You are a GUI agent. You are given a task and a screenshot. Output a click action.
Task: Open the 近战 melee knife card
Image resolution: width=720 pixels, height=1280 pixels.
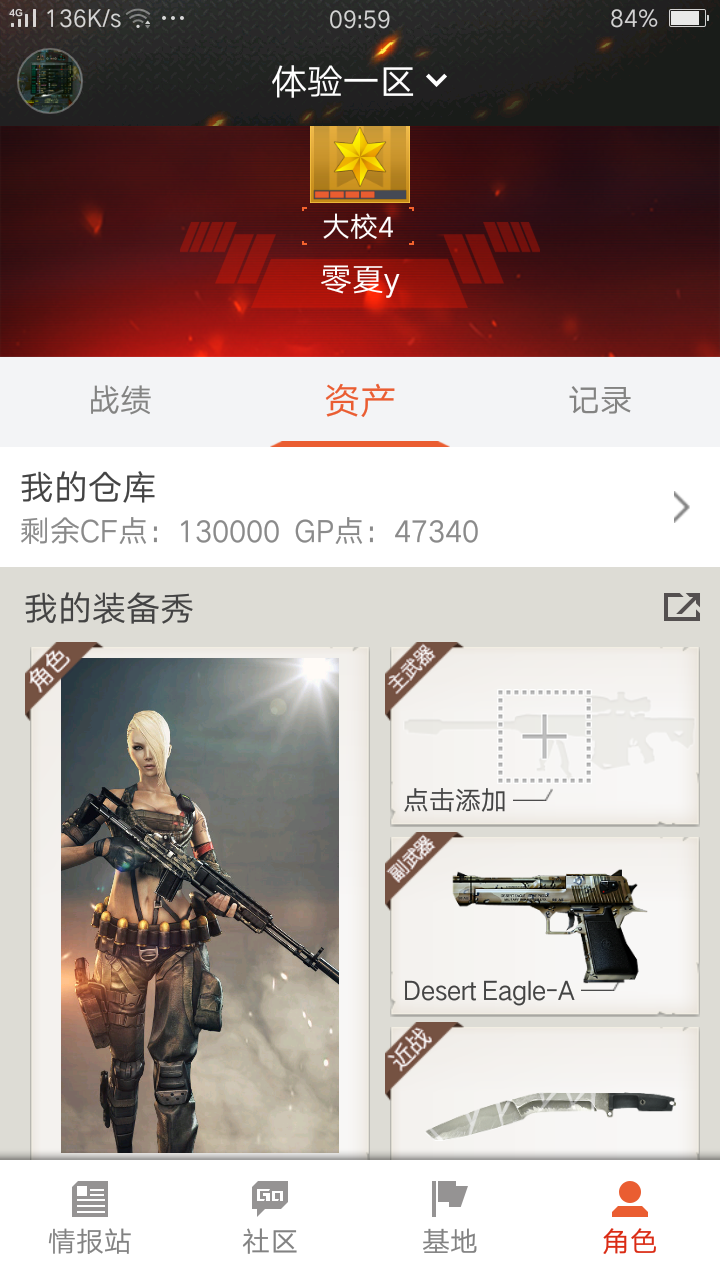pyautogui.click(x=544, y=1093)
